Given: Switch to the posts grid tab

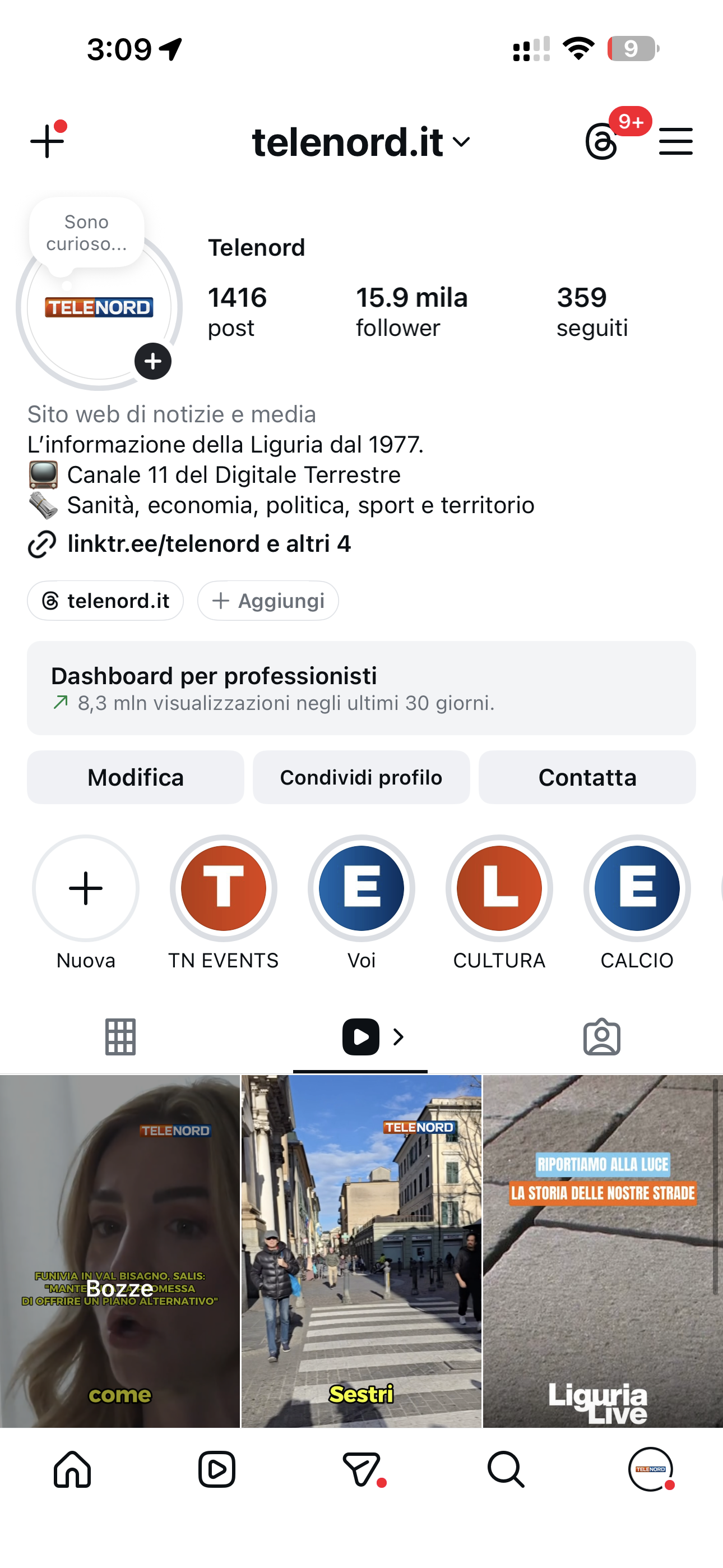Looking at the screenshot, I should coord(121,1036).
